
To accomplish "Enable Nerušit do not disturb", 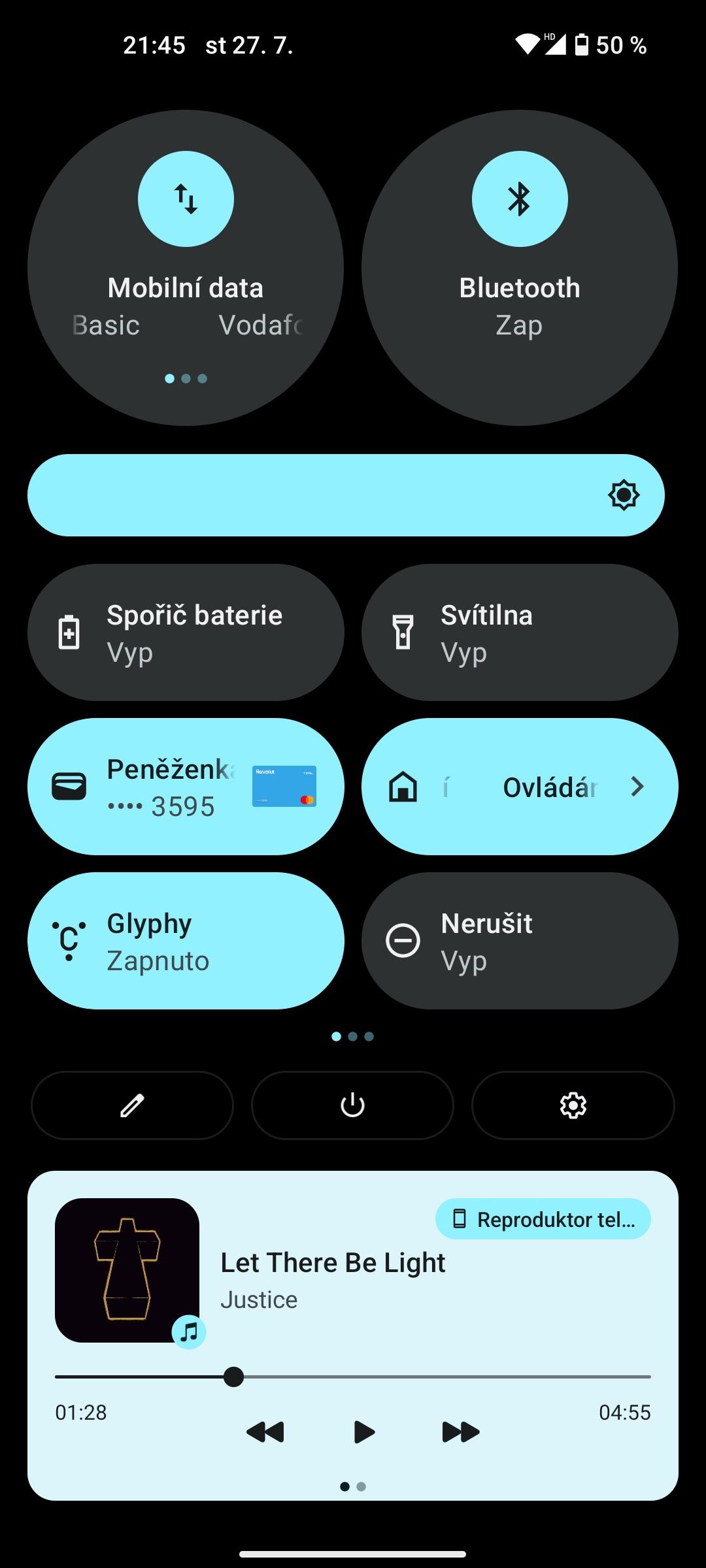I will click(x=520, y=941).
